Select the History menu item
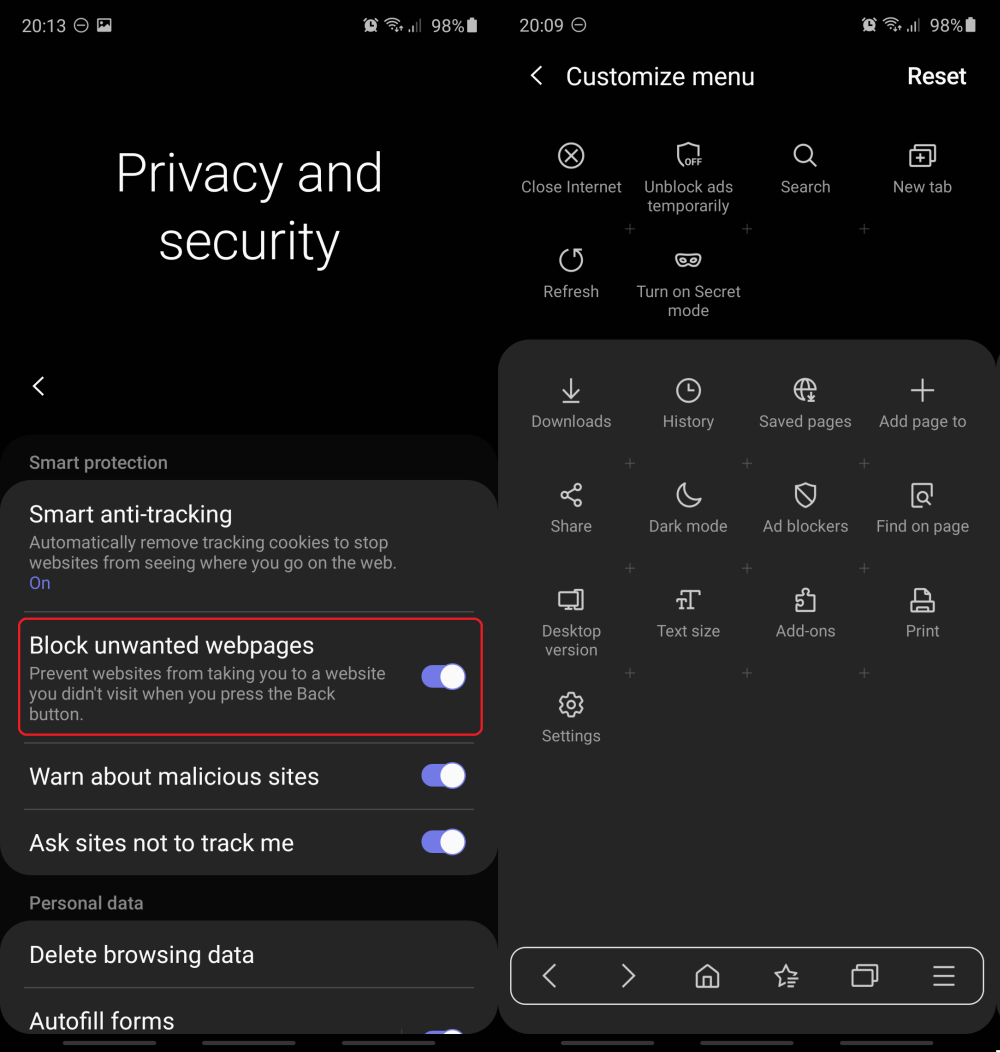The height and width of the screenshot is (1052, 1000). (x=688, y=403)
